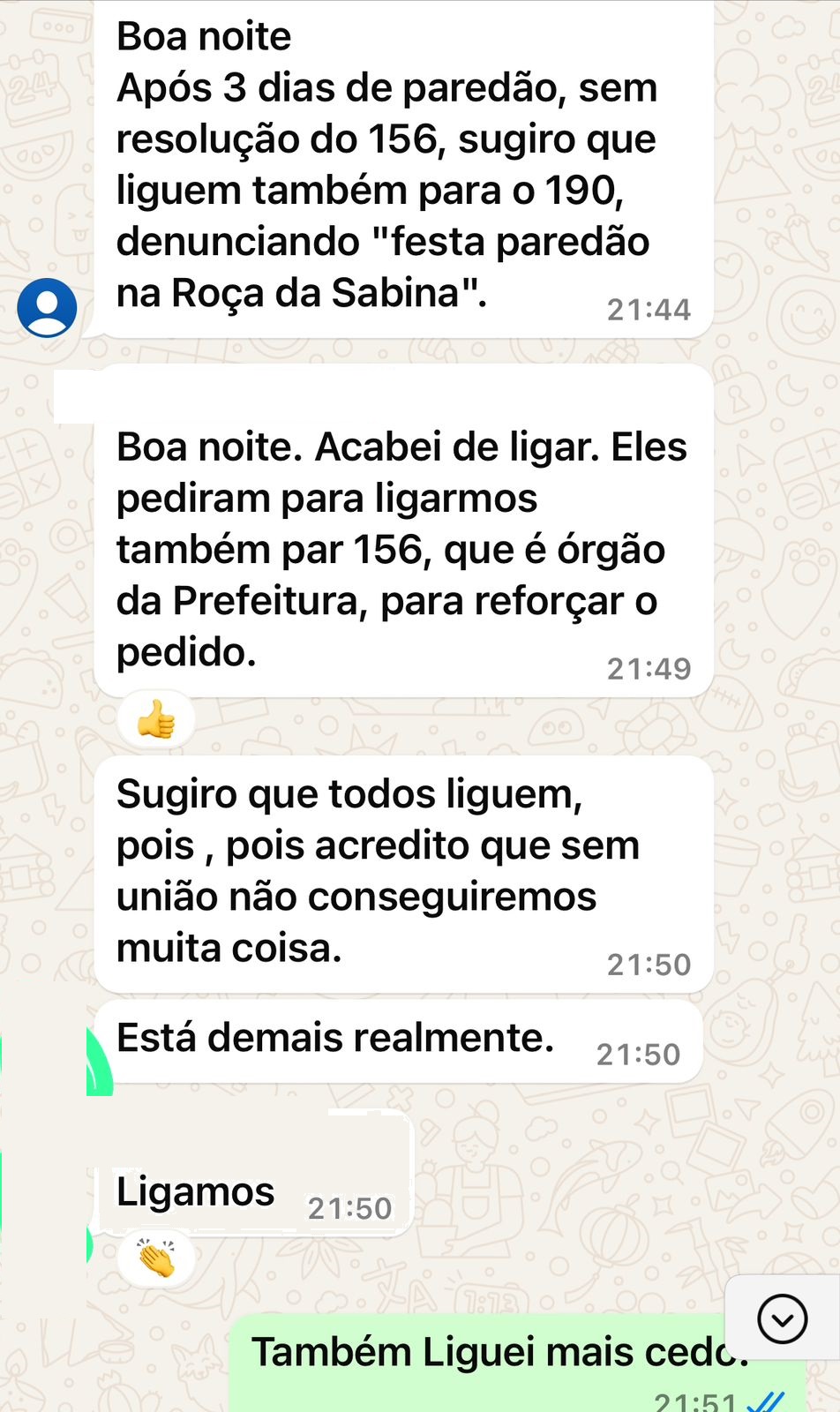The height and width of the screenshot is (1412, 840).
Task: Jump to latest messages with down arrow
Action: pos(782,1319)
